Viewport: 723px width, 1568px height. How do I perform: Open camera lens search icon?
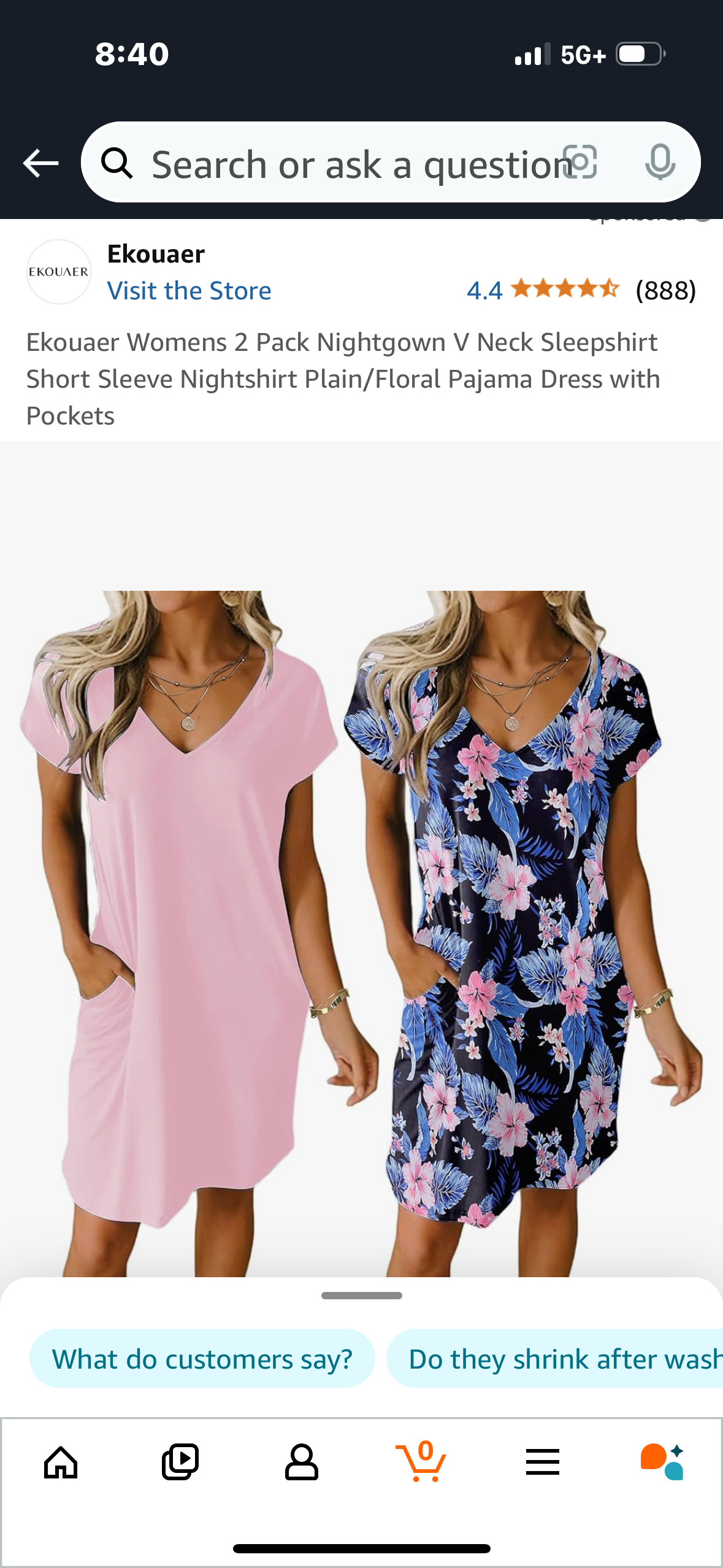580,163
